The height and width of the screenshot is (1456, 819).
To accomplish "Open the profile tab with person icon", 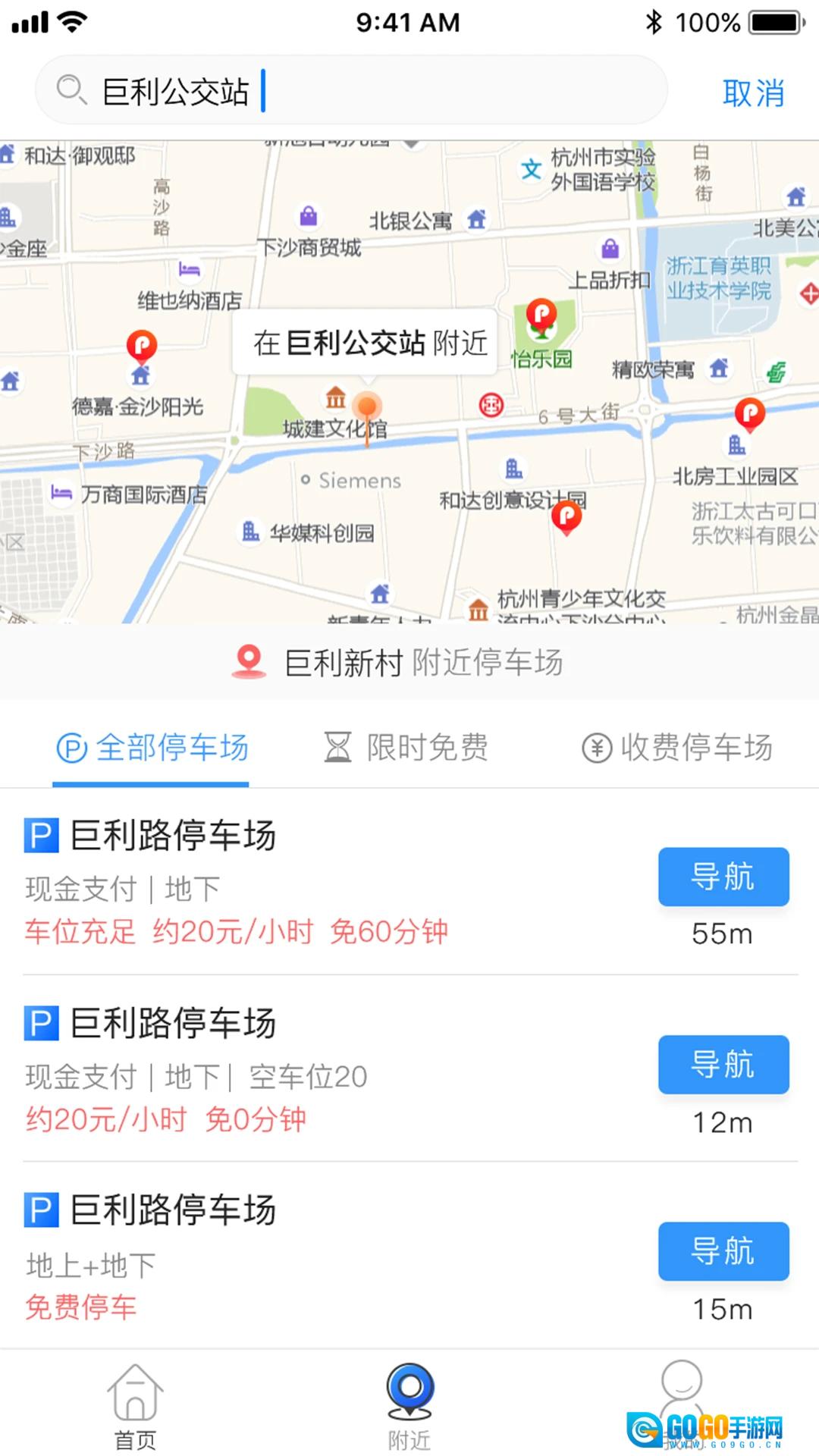I will coord(681,1395).
